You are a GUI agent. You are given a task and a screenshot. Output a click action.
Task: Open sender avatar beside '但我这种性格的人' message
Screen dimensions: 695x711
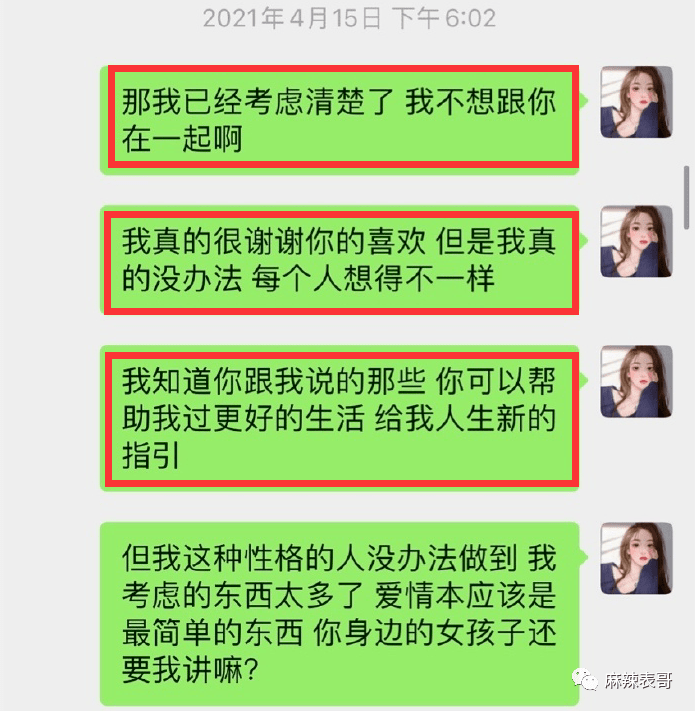[635, 558]
